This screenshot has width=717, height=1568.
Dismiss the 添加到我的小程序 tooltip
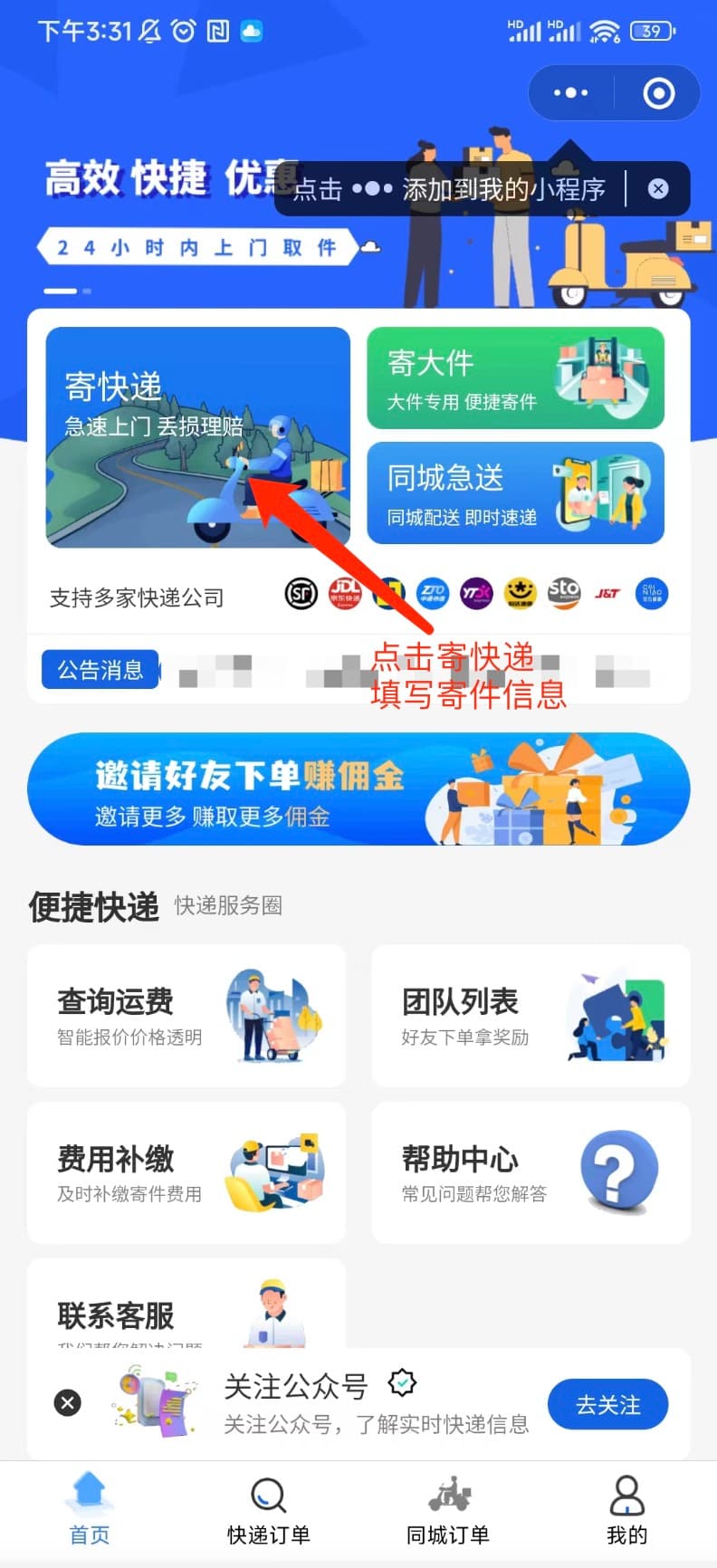(x=658, y=188)
